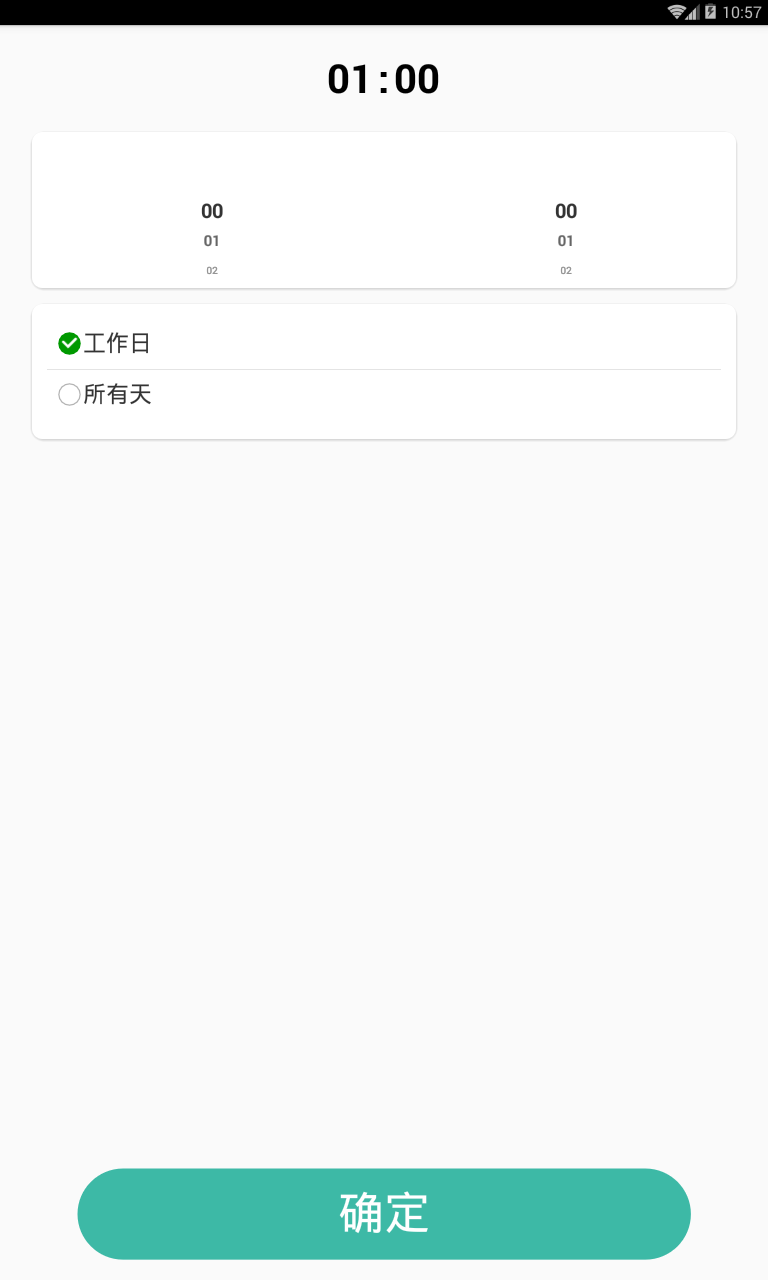
Task: Tap the 10:57 clock in status bar
Action: pos(743,13)
